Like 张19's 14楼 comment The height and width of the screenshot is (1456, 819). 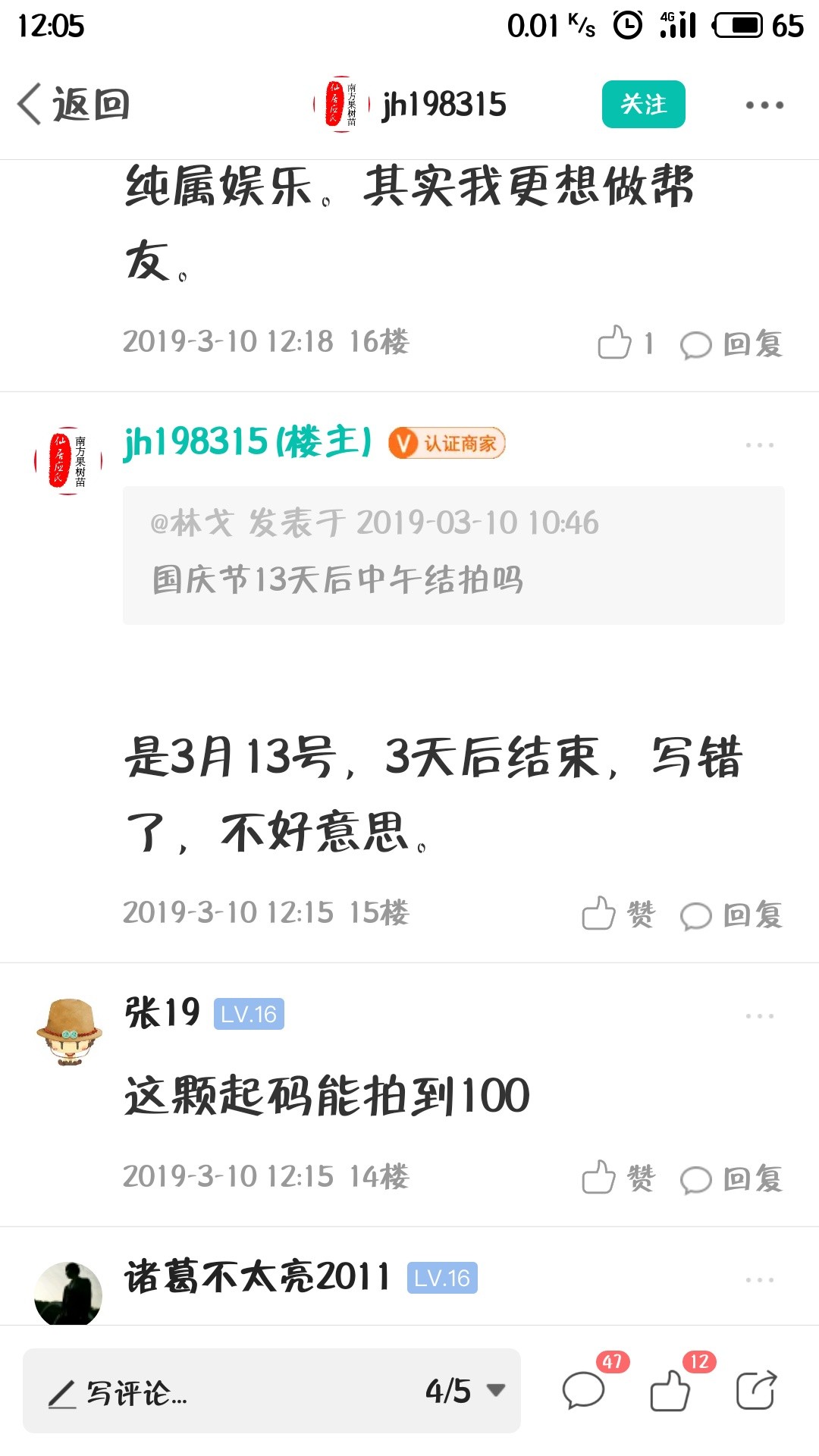pos(618,1178)
